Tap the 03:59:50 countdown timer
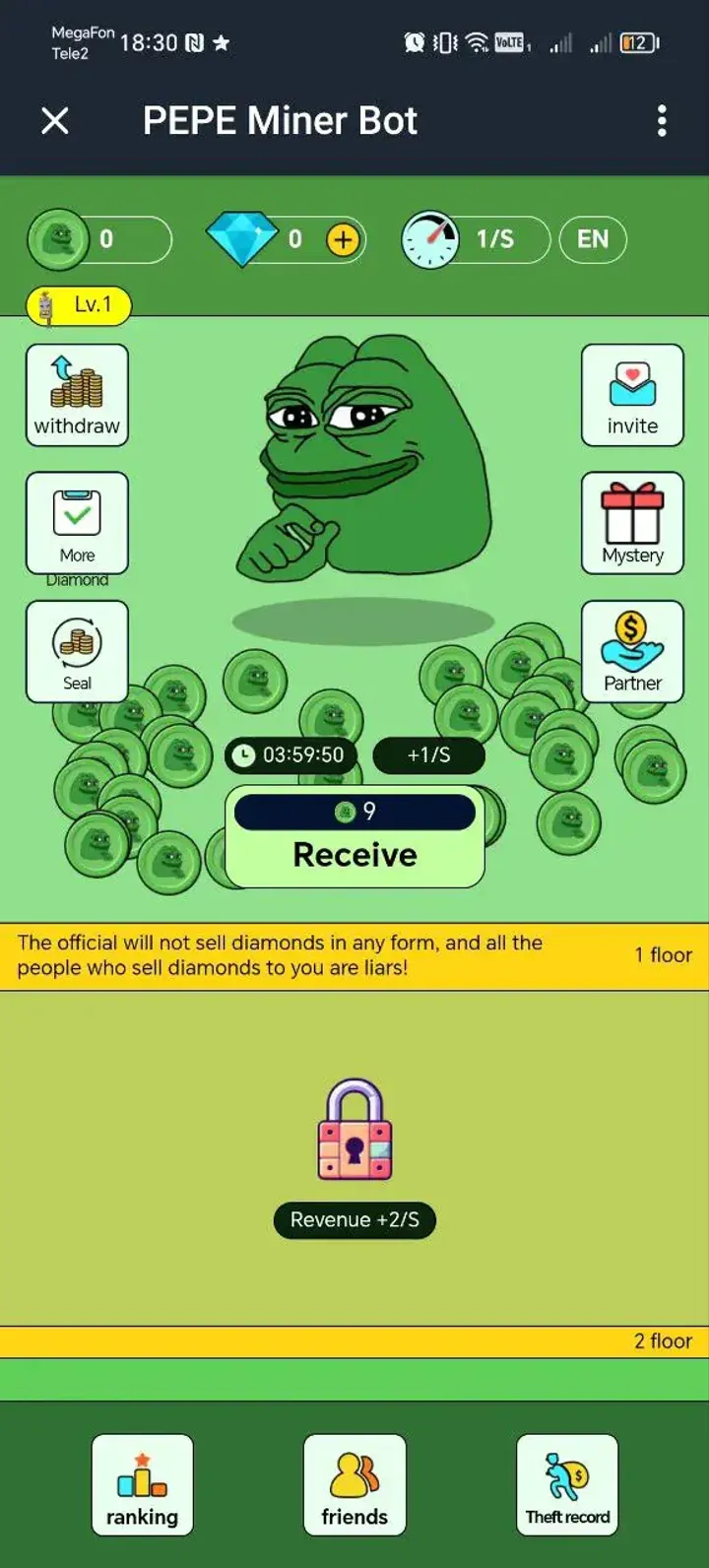Viewport: 709px width, 1568px height. tap(292, 755)
